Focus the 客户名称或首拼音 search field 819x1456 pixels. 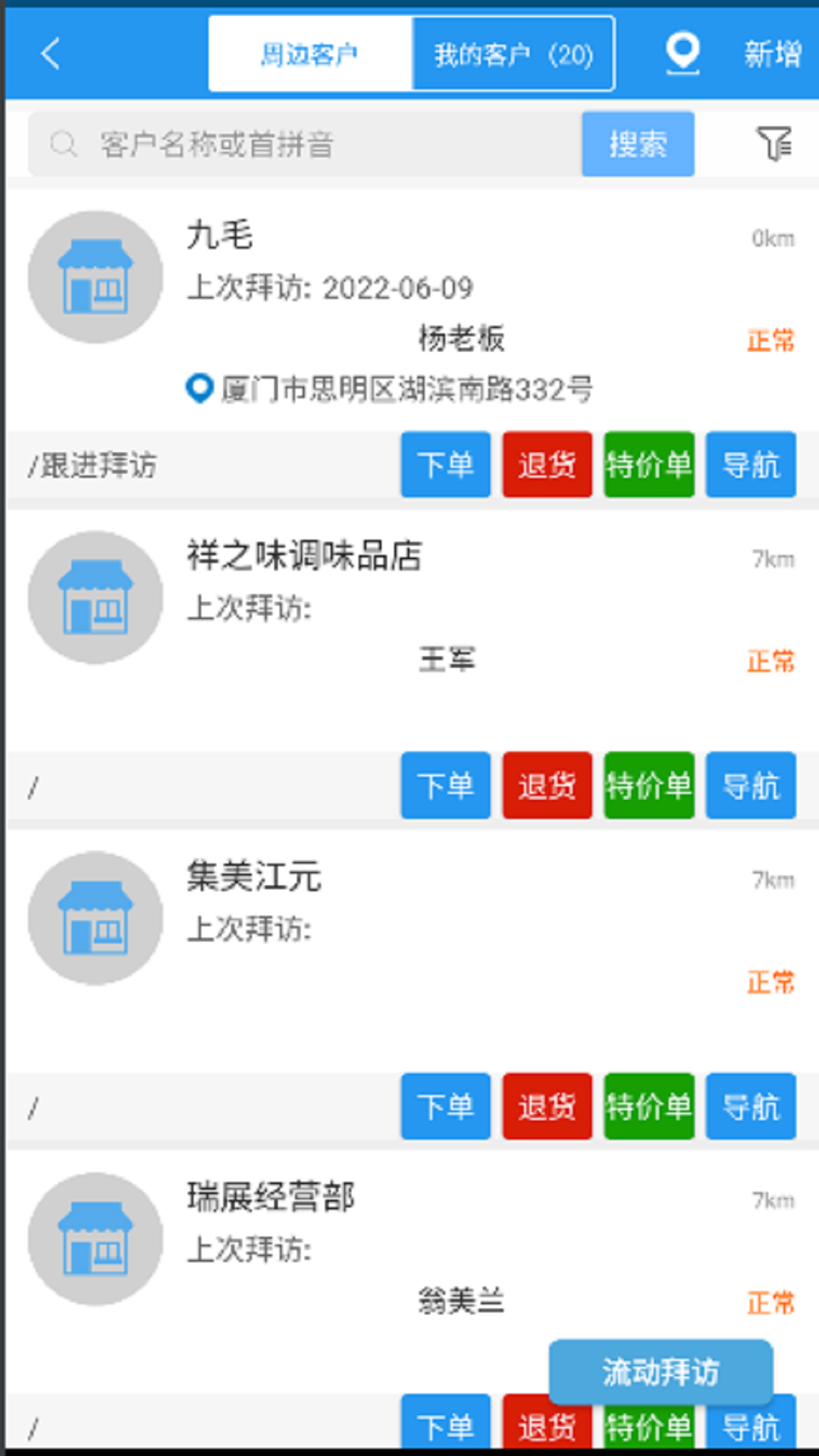pos(303,144)
